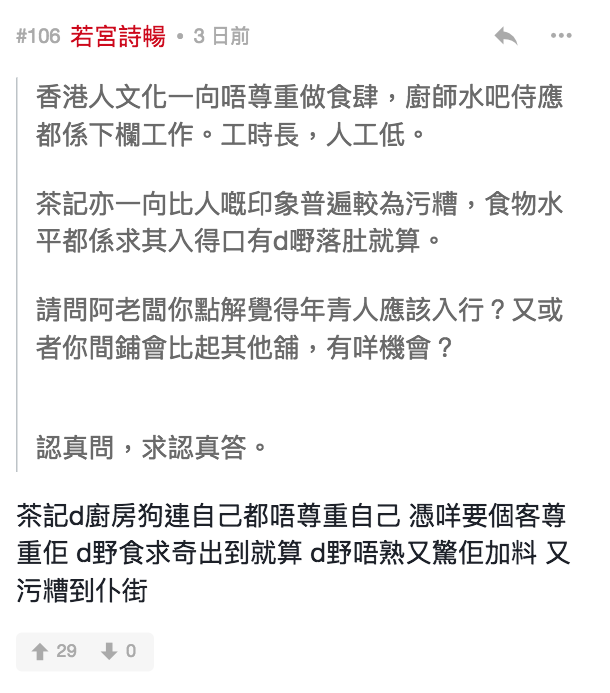Open 若宮詩暢's user profile
The height and width of the screenshot is (693, 610).
pyautogui.click(x=116, y=37)
